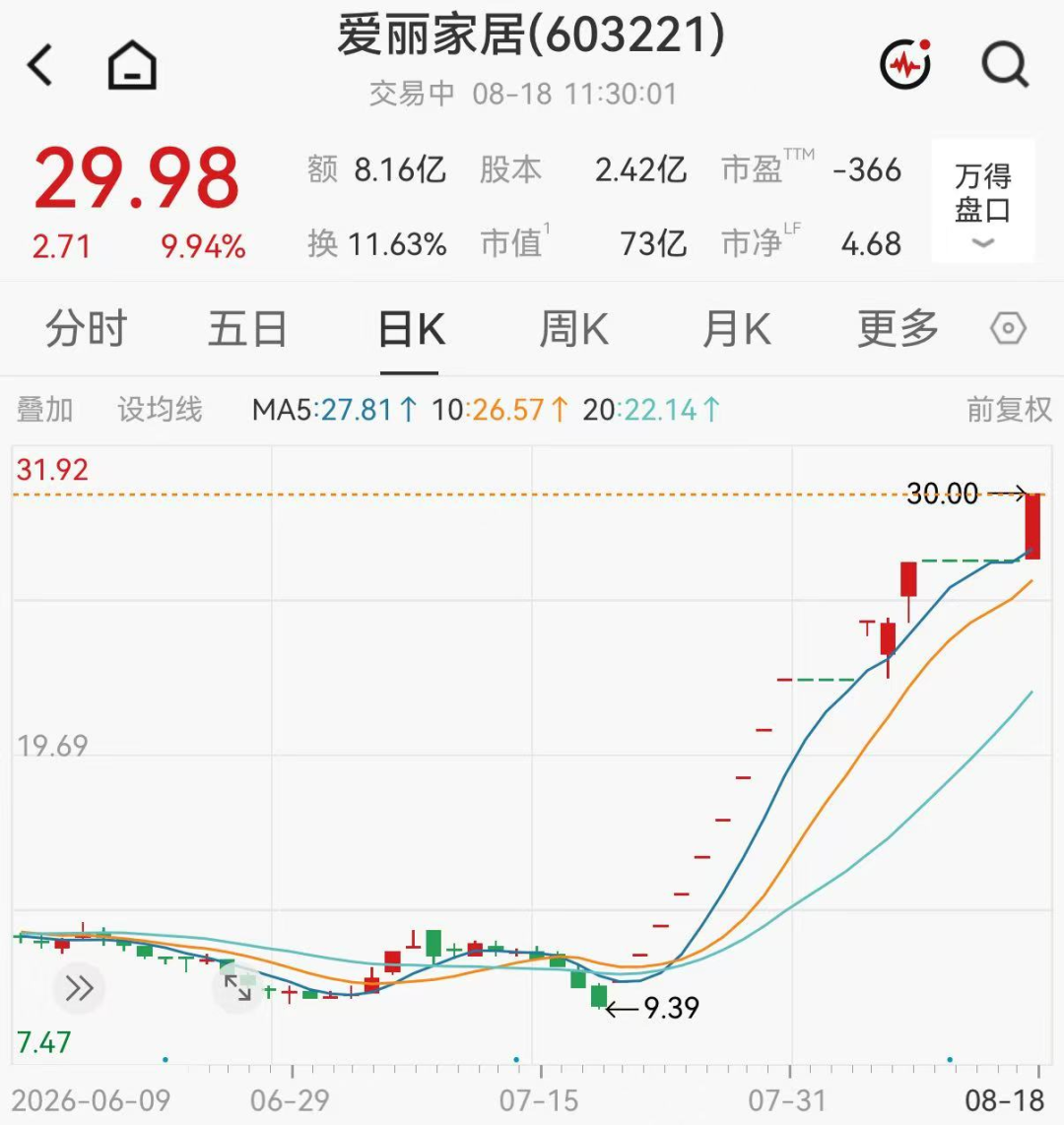The height and width of the screenshot is (1125, 1064).
Task: Go back using the left arrow
Action: coord(40,65)
